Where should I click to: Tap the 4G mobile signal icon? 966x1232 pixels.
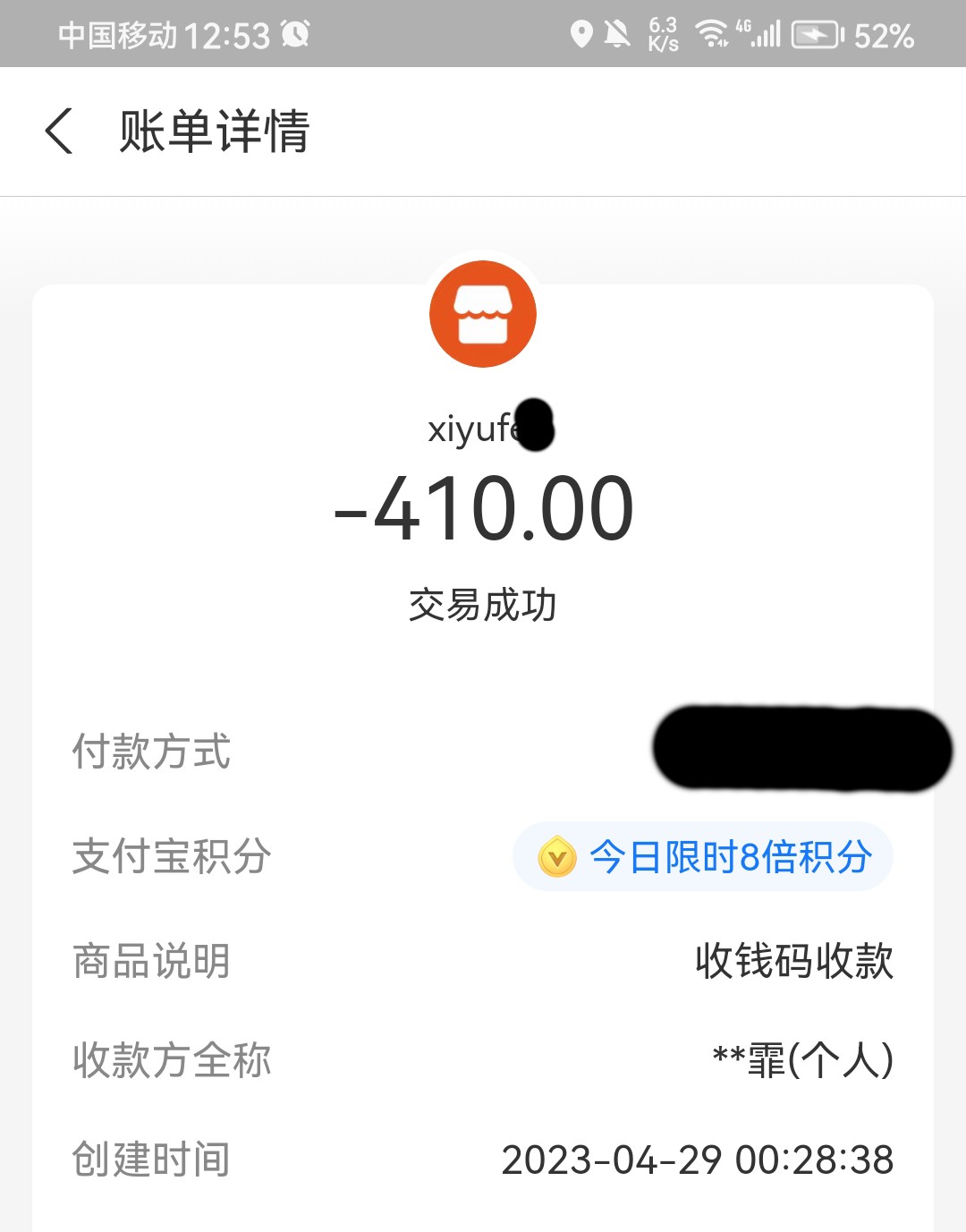(x=763, y=33)
